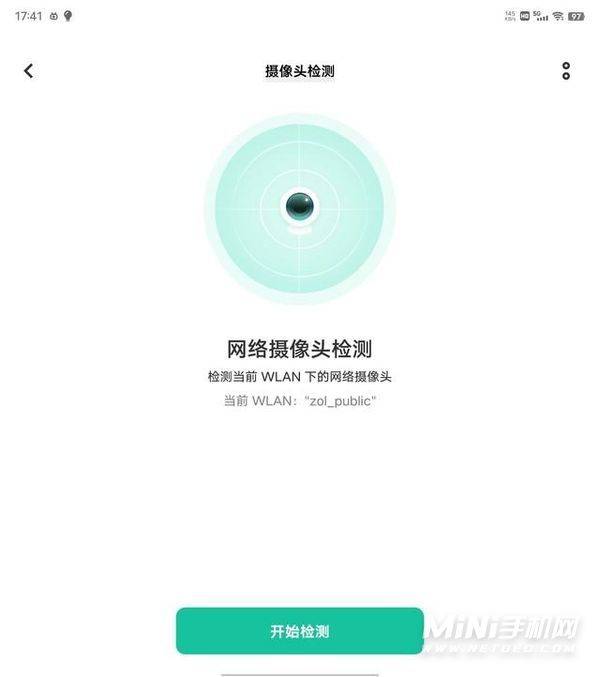Tap 开始检测 to start detection

click(300, 631)
